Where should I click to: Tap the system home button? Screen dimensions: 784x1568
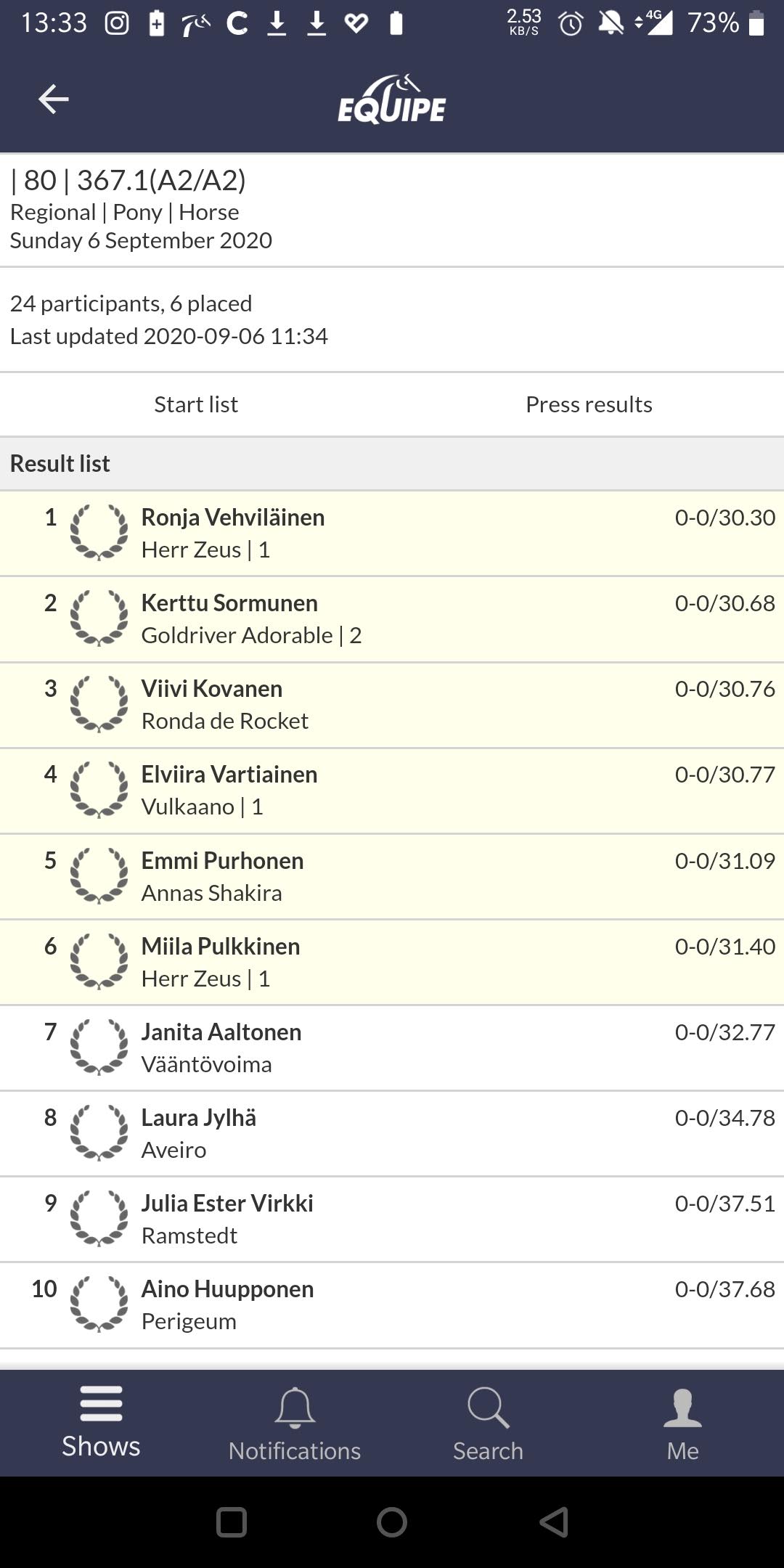pyautogui.click(x=392, y=1522)
